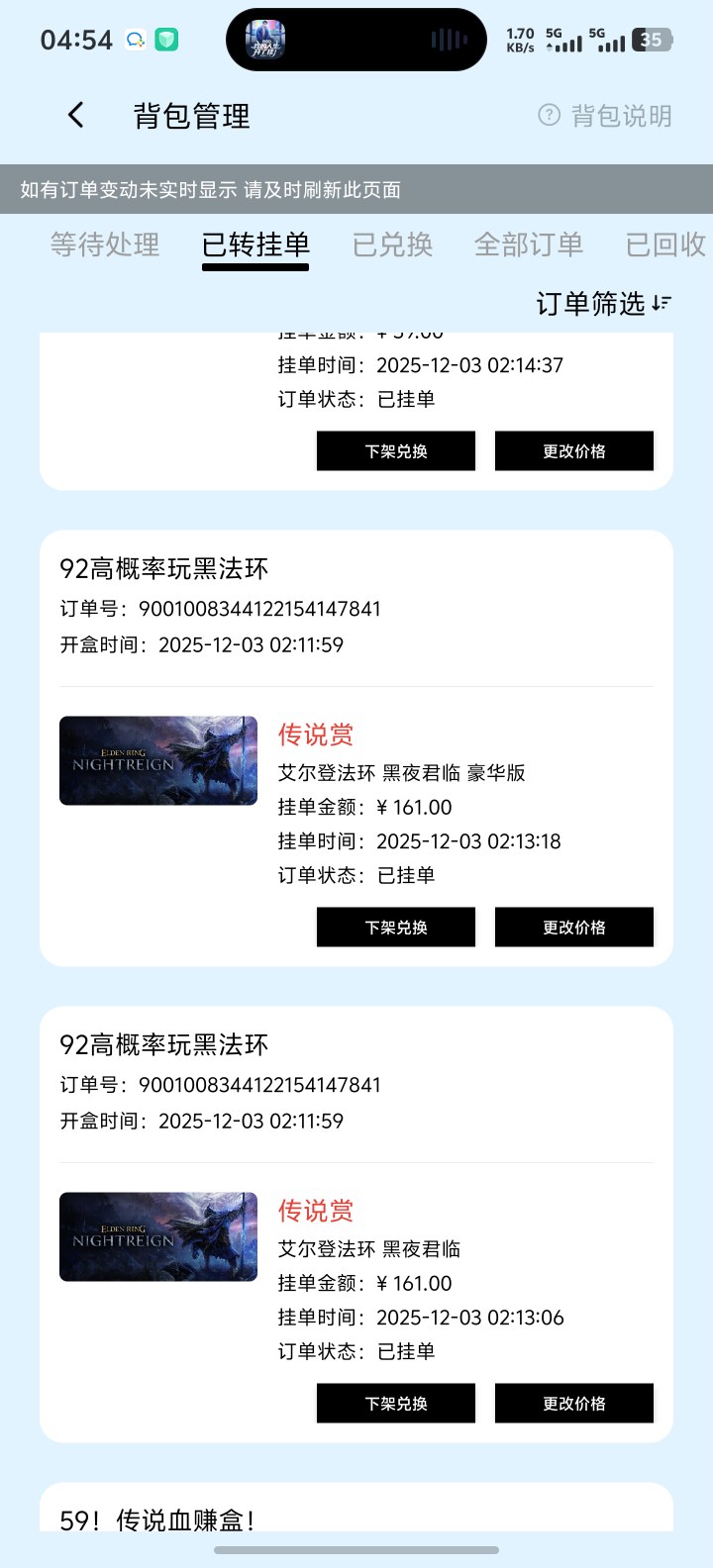Open 黑夜君临 豪华版 item image
Viewport: 713px width, 1568px height.
(x=158, y=760)
